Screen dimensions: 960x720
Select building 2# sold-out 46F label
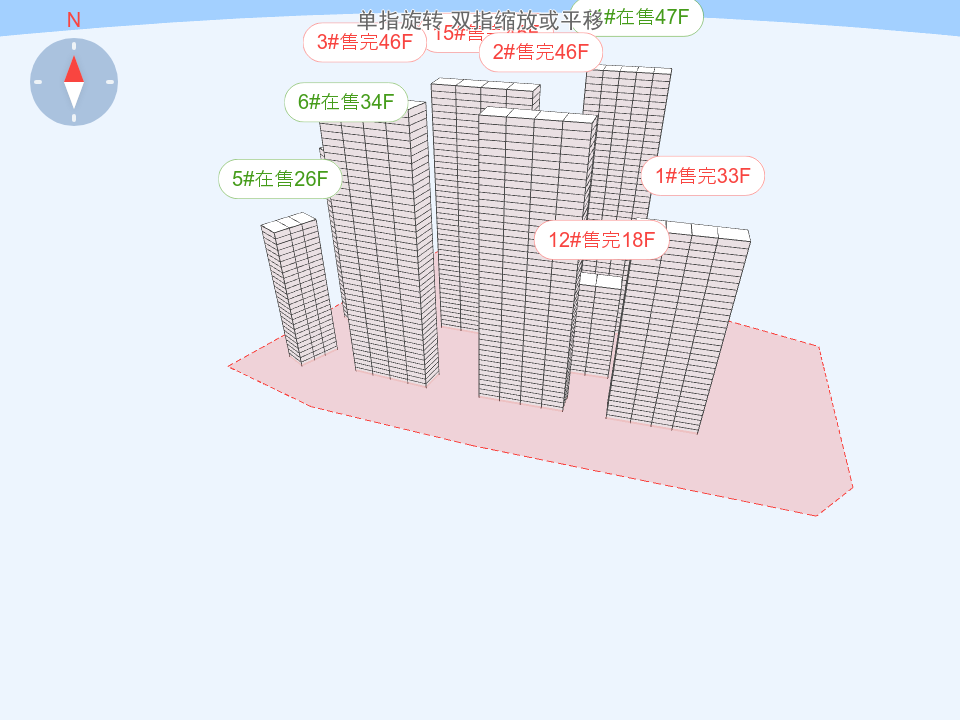click(x=541, y=52)
